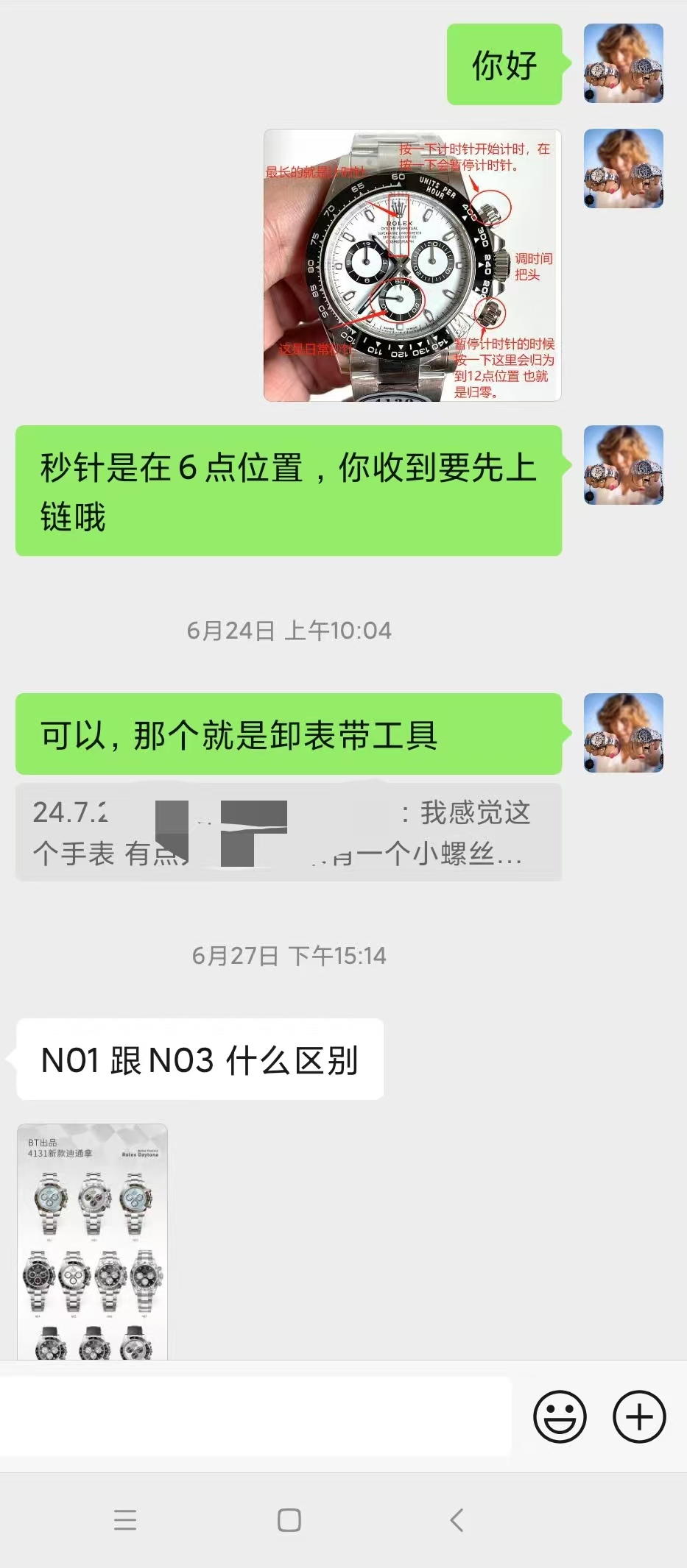Go back with the system back button
The height and width of the screenshot is (1568, 687).
pyautogui.click(x=457, y=1519)
